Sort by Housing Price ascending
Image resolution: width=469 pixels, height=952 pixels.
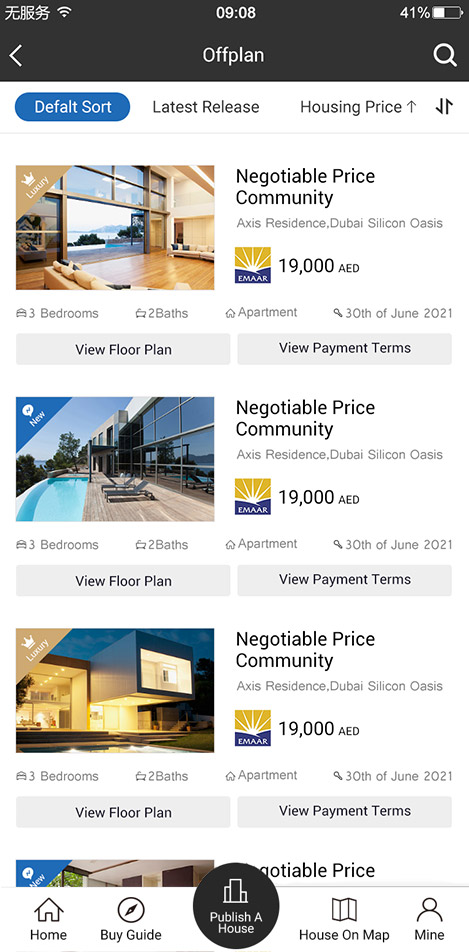358,107
